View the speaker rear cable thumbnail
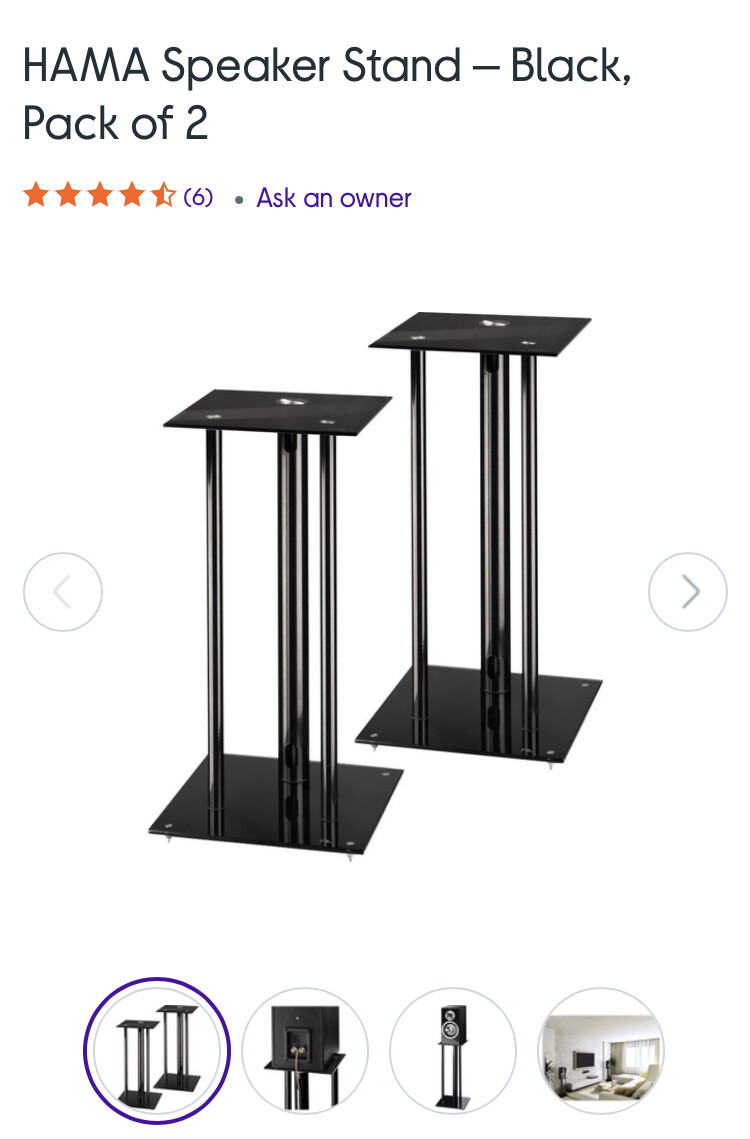Image resolution: width=750 pixels, height=1140 pixels. (x=305, y=1051)
